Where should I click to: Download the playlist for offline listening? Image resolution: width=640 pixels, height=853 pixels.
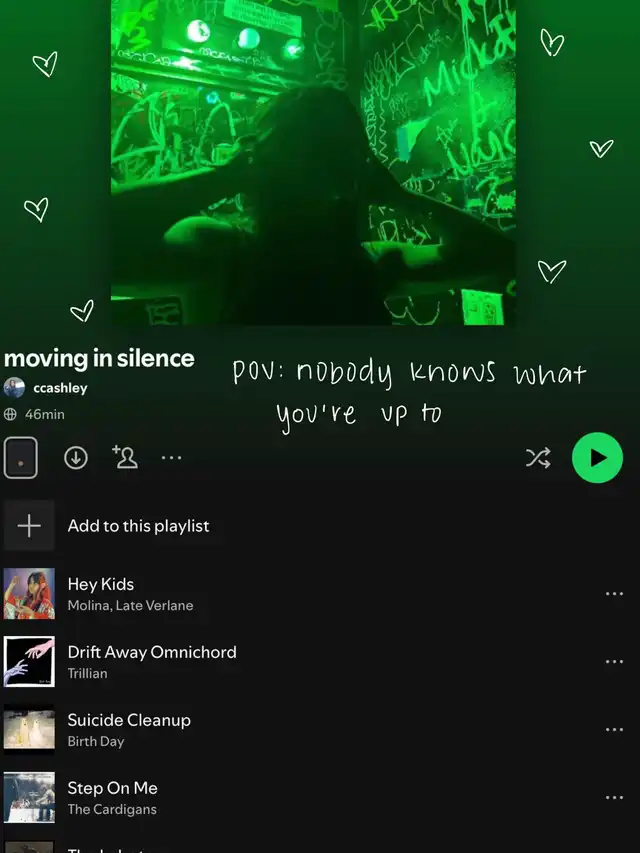[x=76, y=458]
